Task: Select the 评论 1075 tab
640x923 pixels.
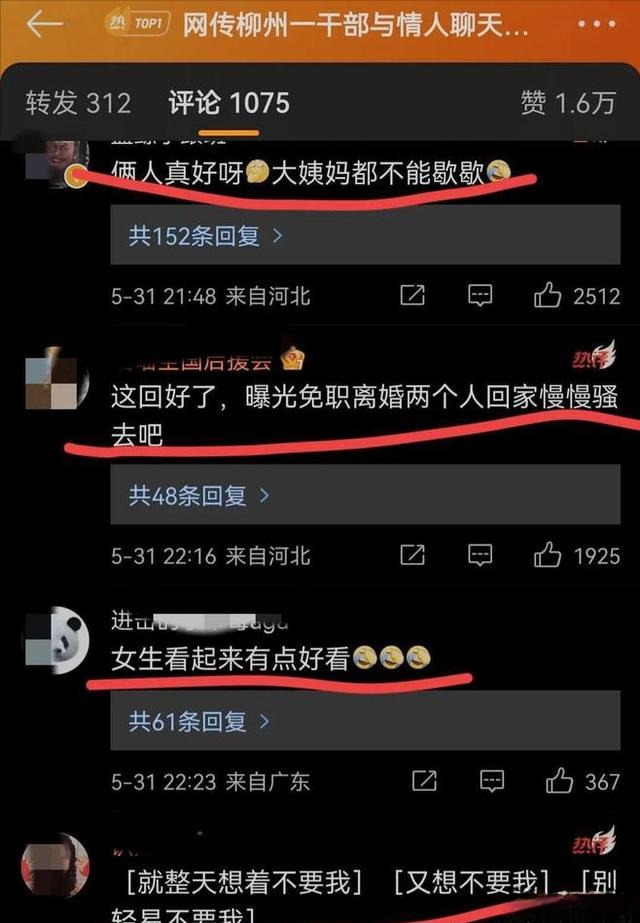Action: coord(229,102)
